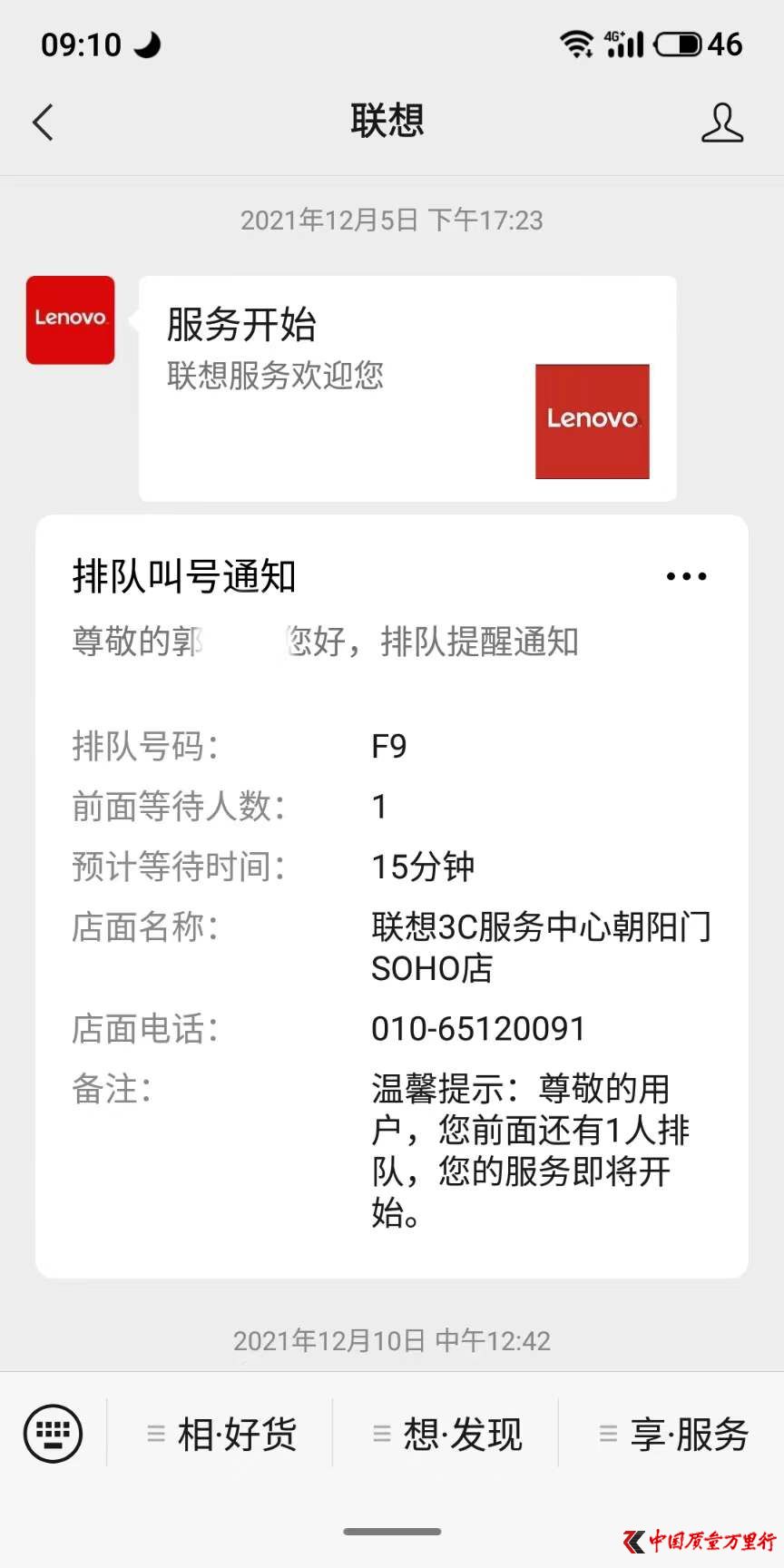This screenshot has width=784, height=1568.
Task: Tap the Lenovo avatar in the chat
Action: 71,320
